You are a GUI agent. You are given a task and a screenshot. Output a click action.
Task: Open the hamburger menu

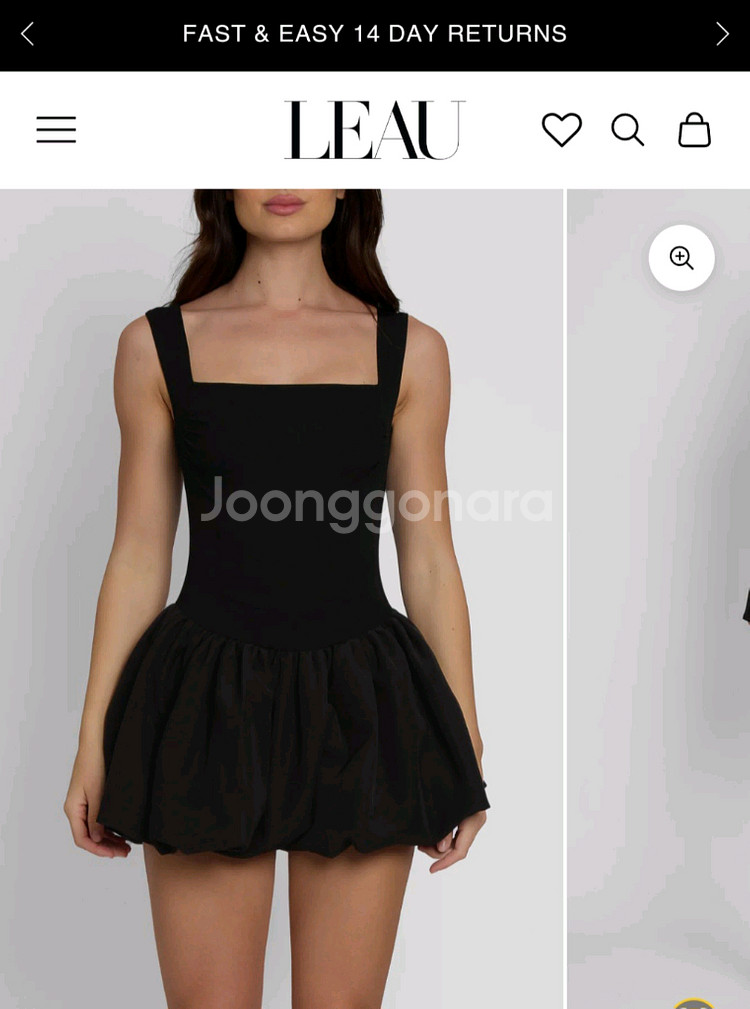click(x=56, y=130)
